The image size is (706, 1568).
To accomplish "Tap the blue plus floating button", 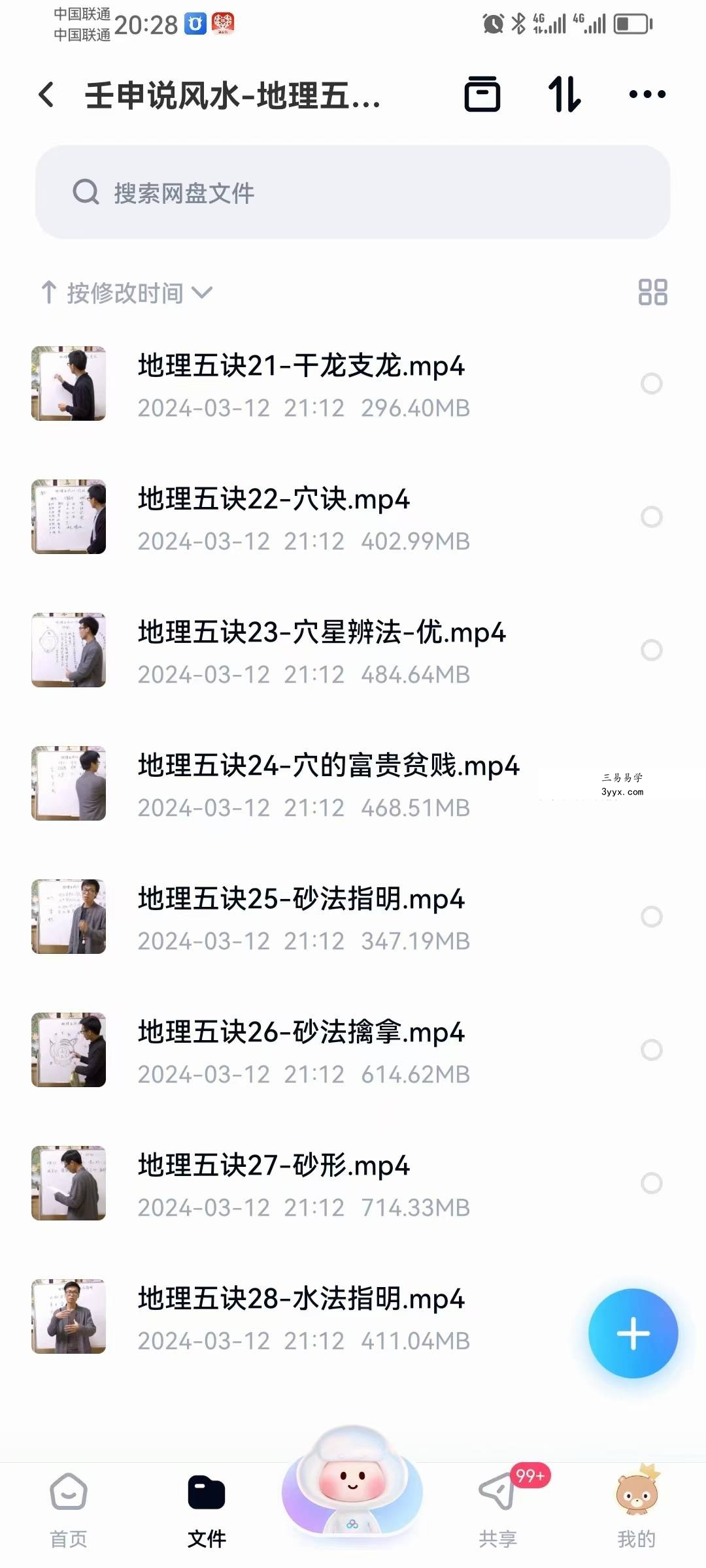I will 633,1333.
